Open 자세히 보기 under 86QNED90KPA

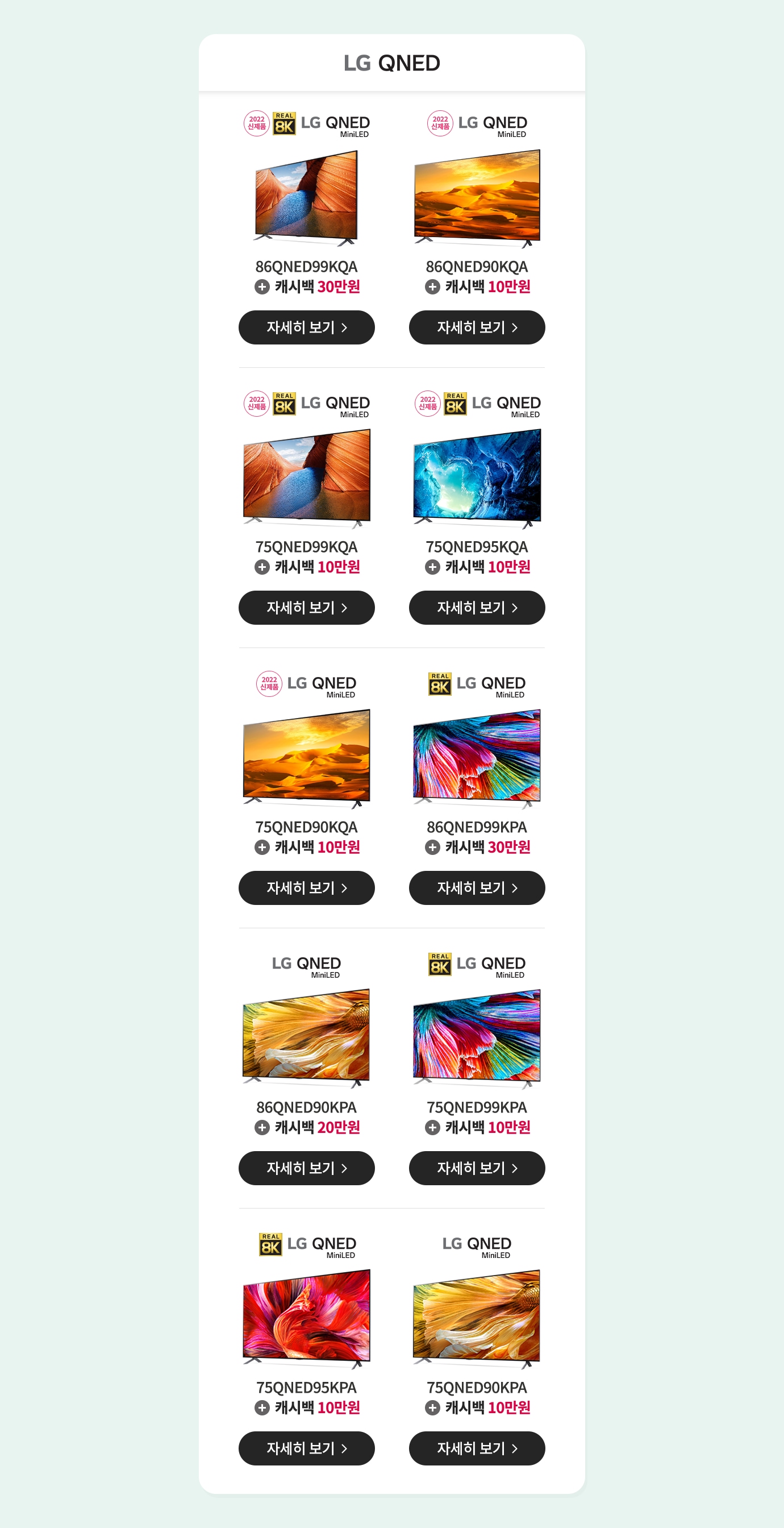click(x=306, y=1168)
